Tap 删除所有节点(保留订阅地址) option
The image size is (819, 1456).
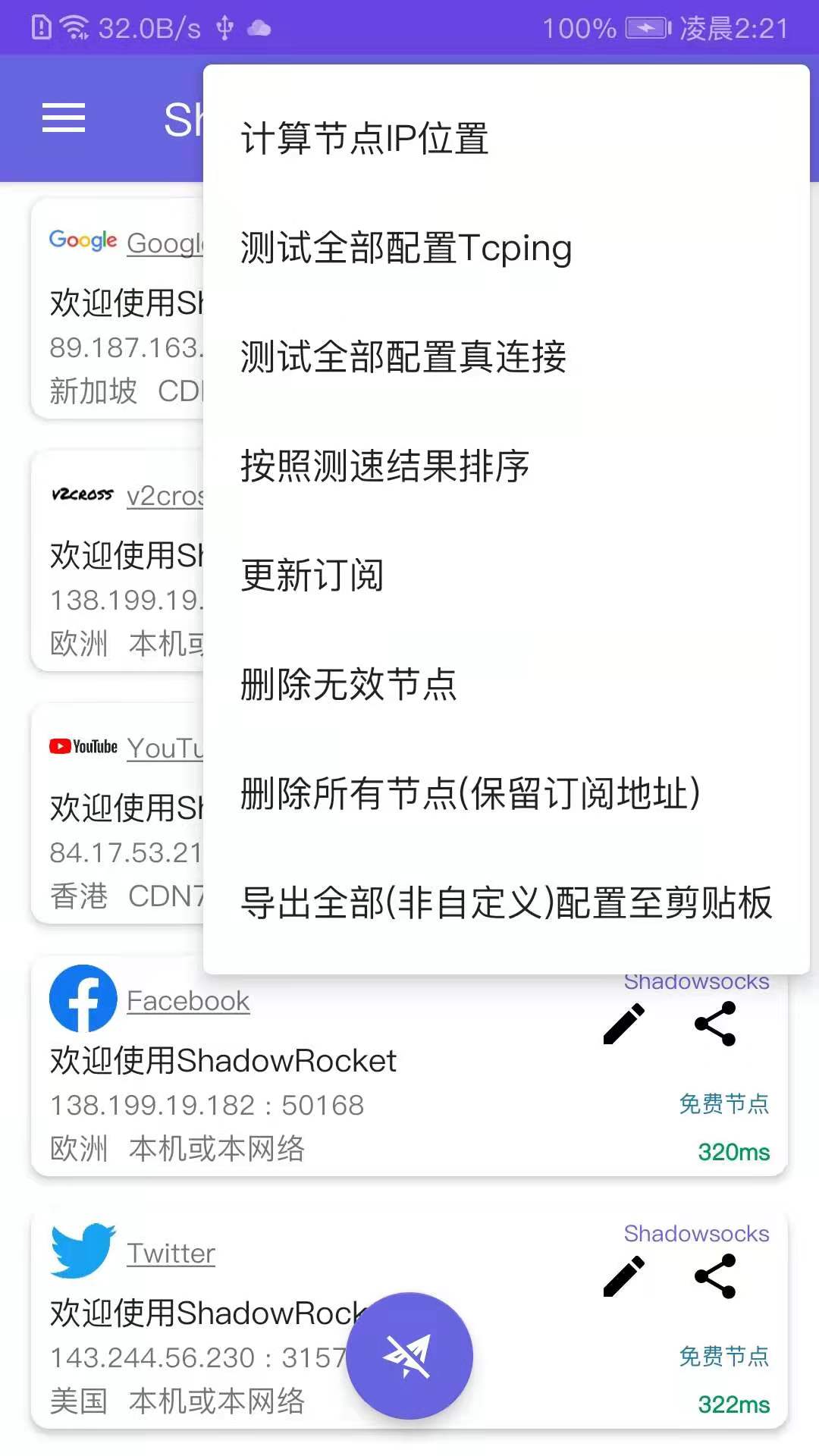tap(470, 794)
